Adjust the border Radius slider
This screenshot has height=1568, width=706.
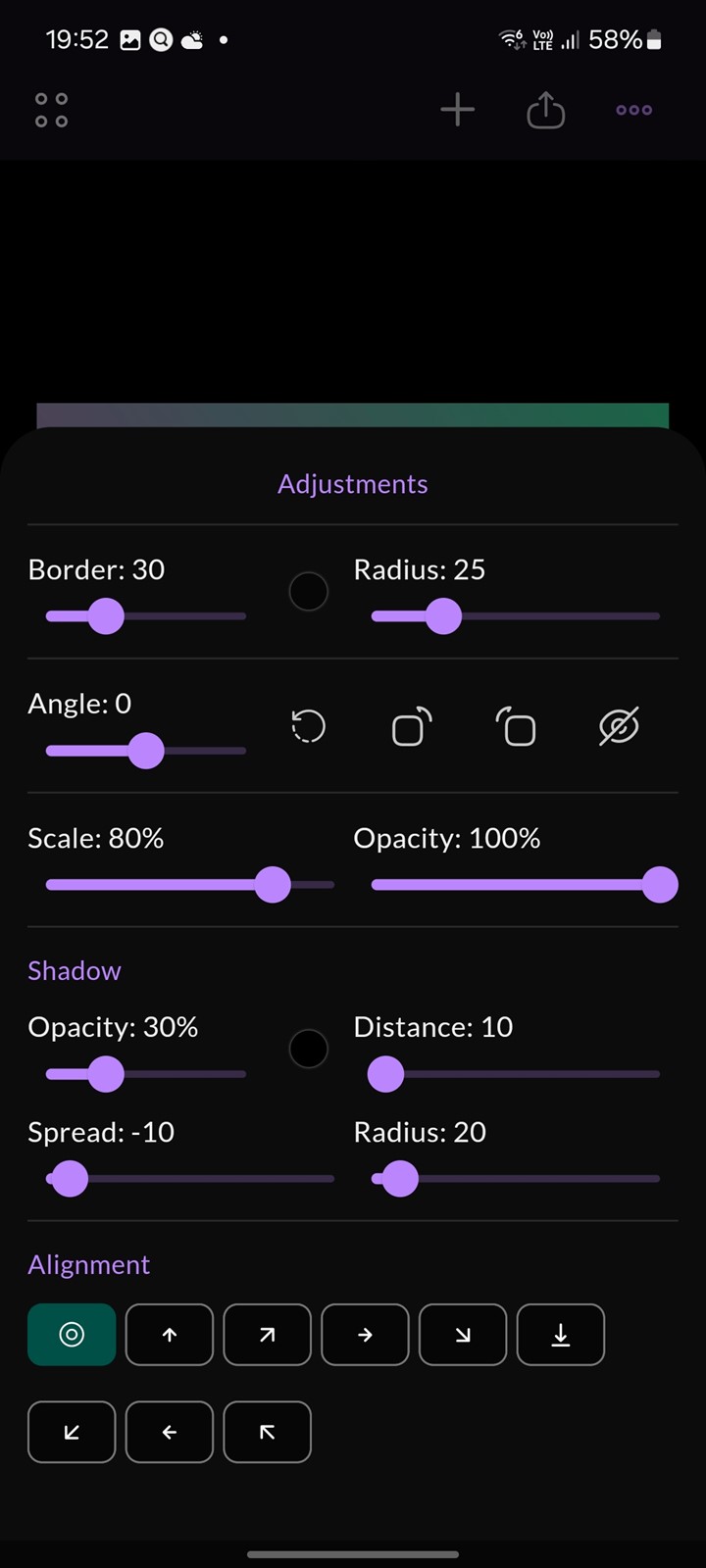pyautogui.click(x=515, y=616)
